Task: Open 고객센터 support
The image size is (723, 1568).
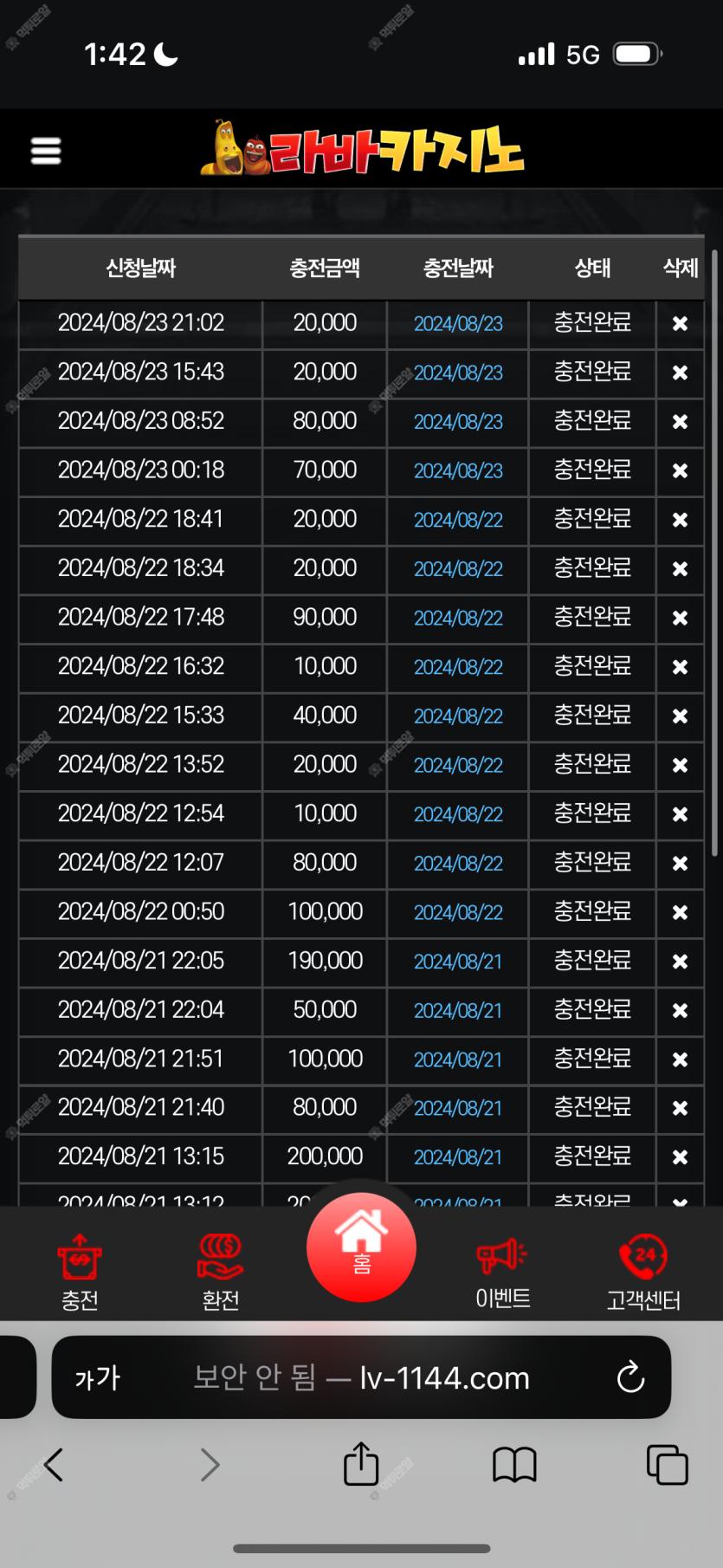Action: (x=643, y=1273)
